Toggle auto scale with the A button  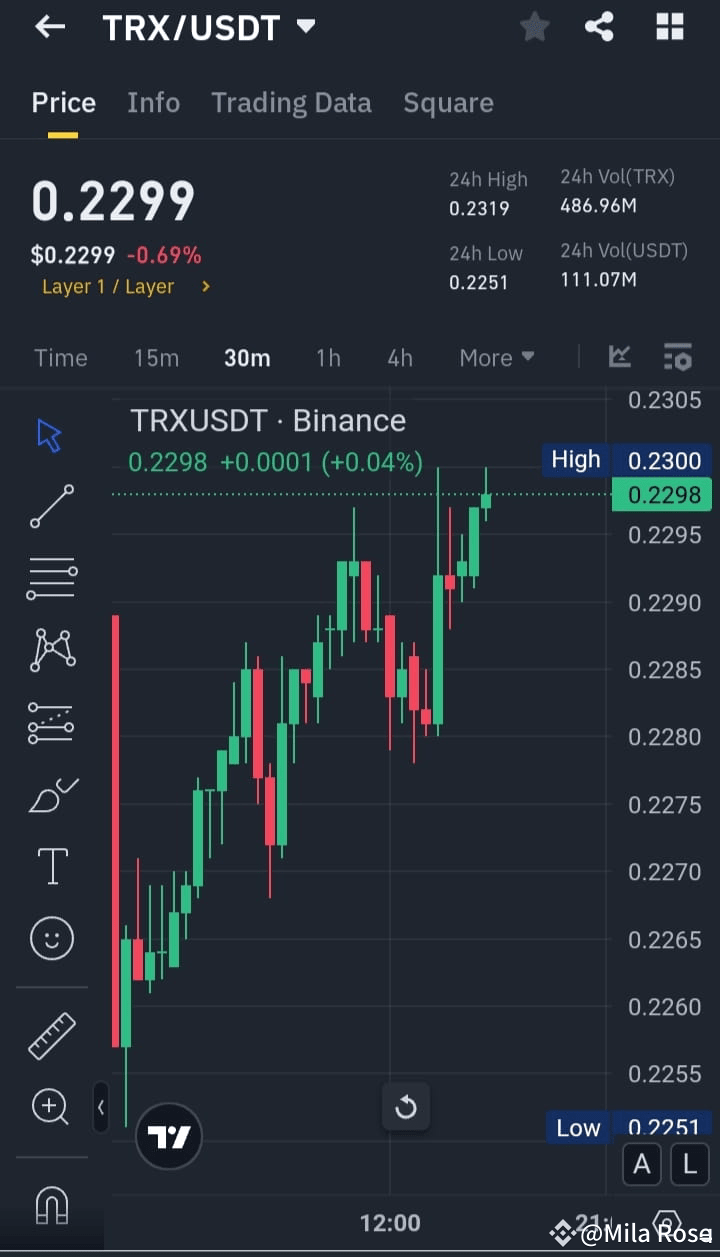coord(642,1164)
